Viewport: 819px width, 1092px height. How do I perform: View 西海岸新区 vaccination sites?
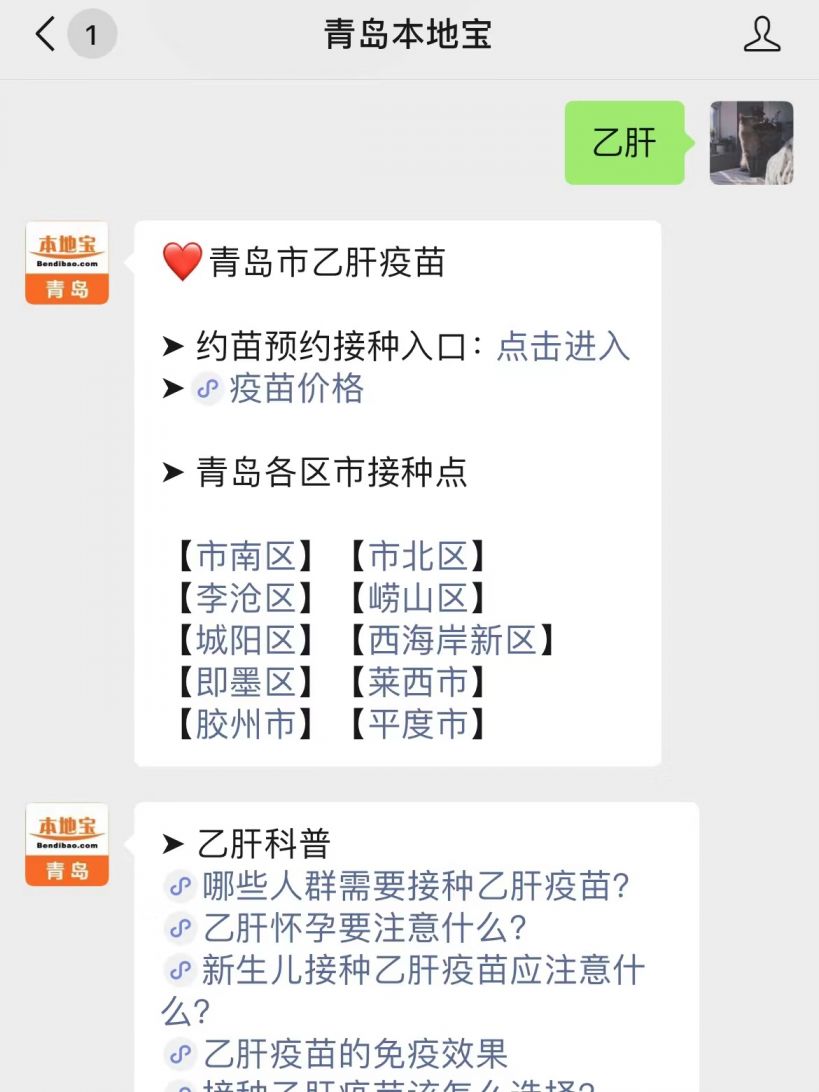tap(452, 640)
